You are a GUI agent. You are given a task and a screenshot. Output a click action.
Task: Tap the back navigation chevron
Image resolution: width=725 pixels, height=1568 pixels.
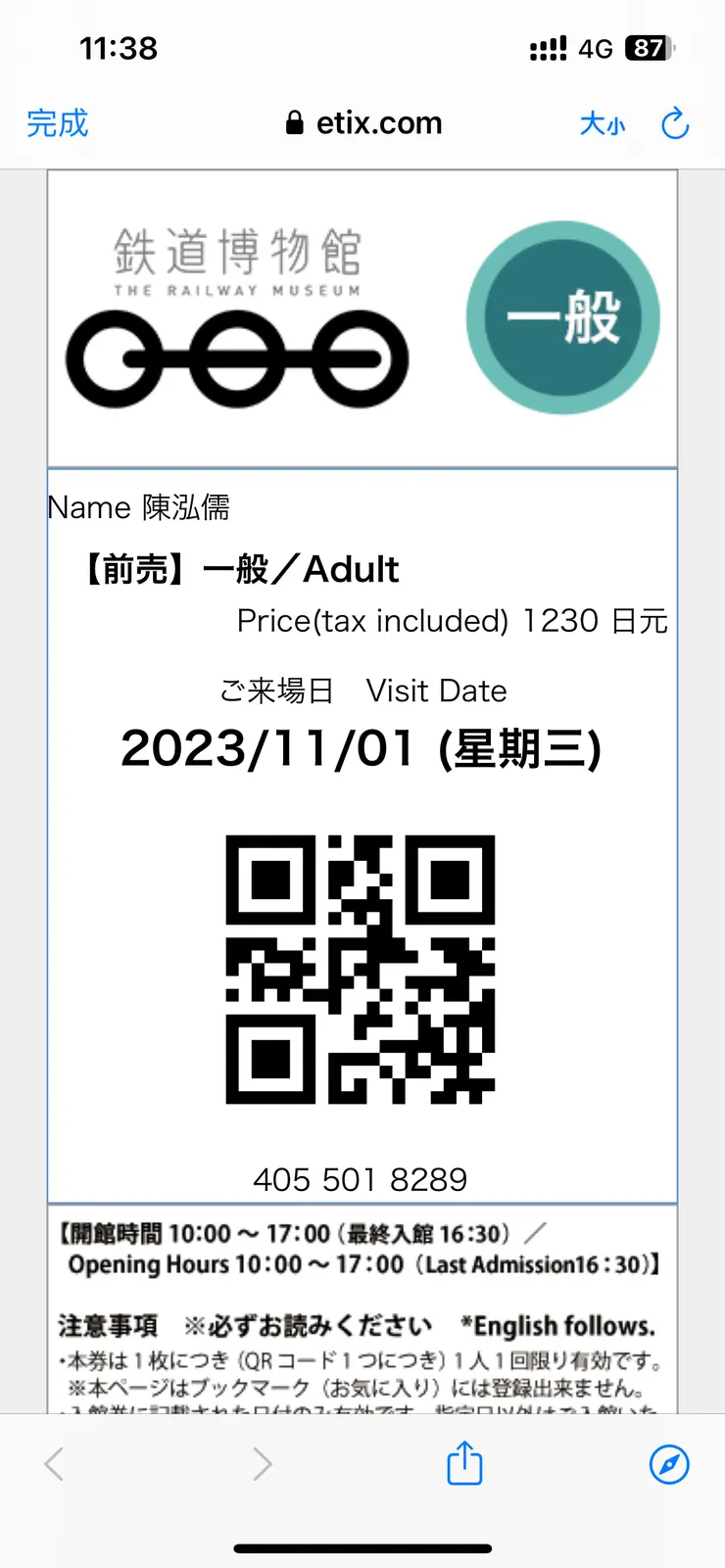(x=54, y=1463)
